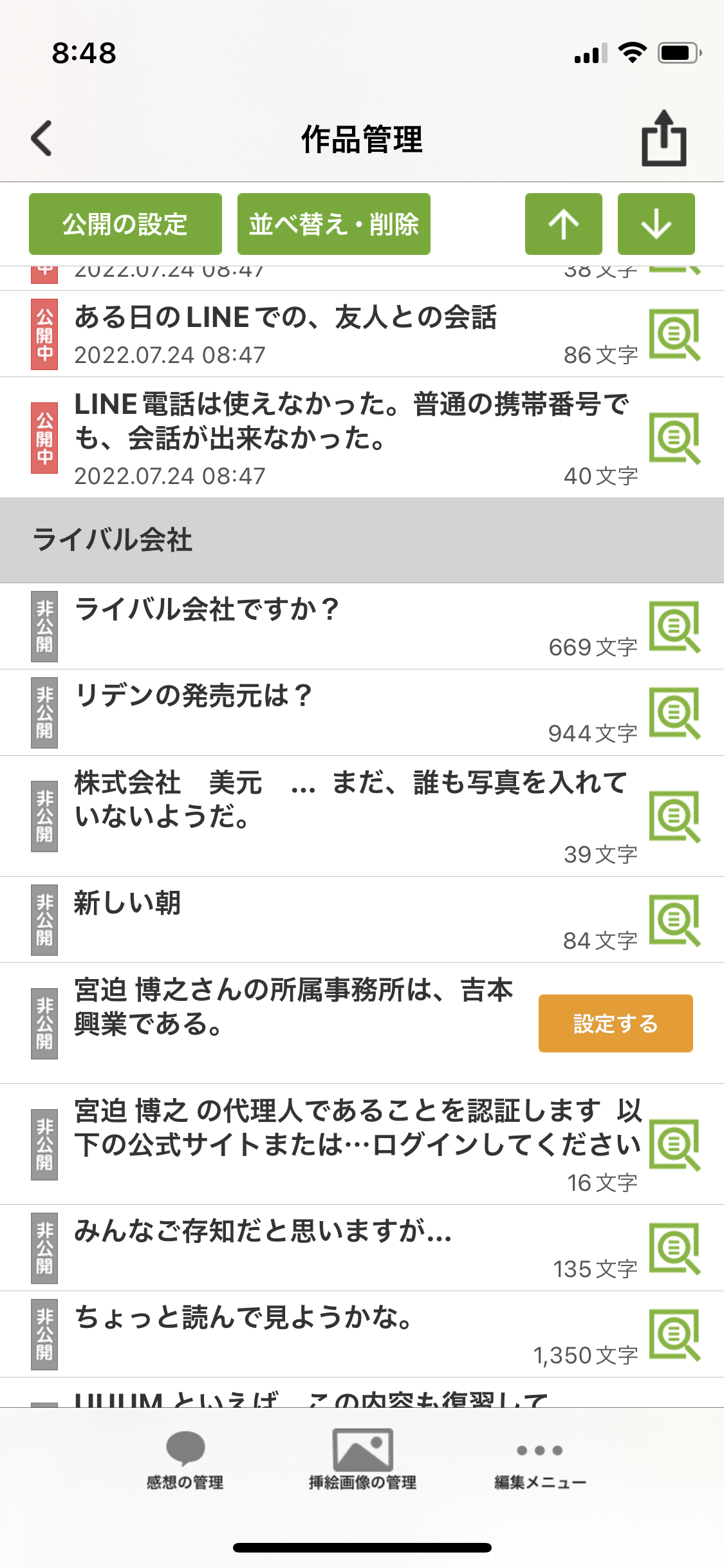Preview リデンの発売元は？ episode
This screenshot has height=1568, width=724.
[x=674, y=713]
